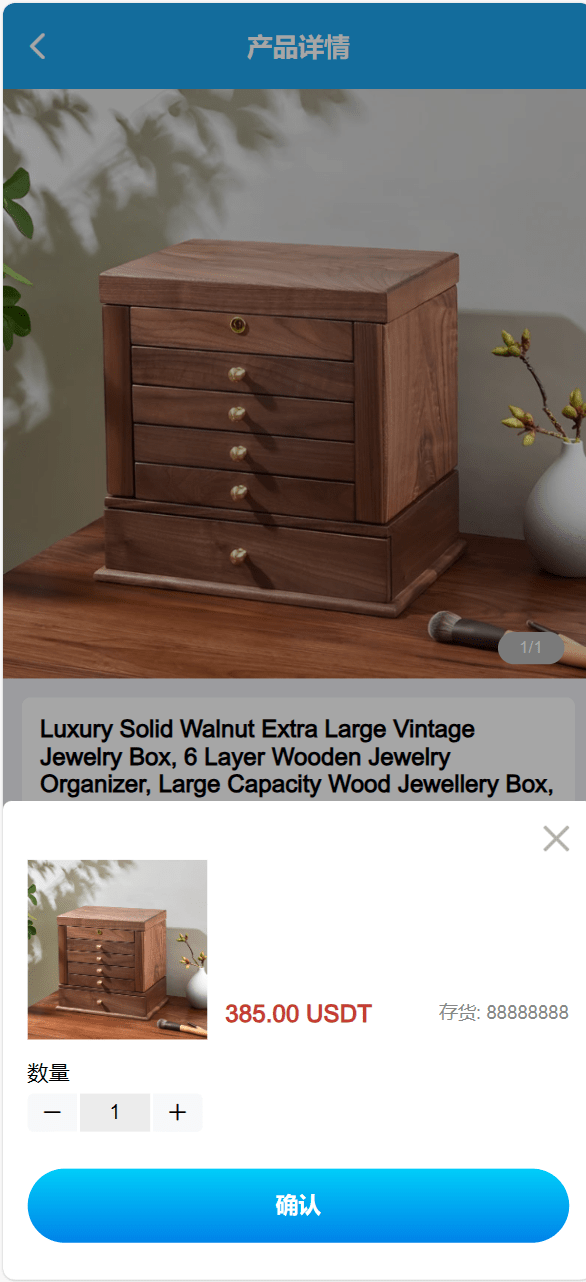Decrease quantity with the minus button
The image size is (586, 1282).
[x=53, y=1112]
